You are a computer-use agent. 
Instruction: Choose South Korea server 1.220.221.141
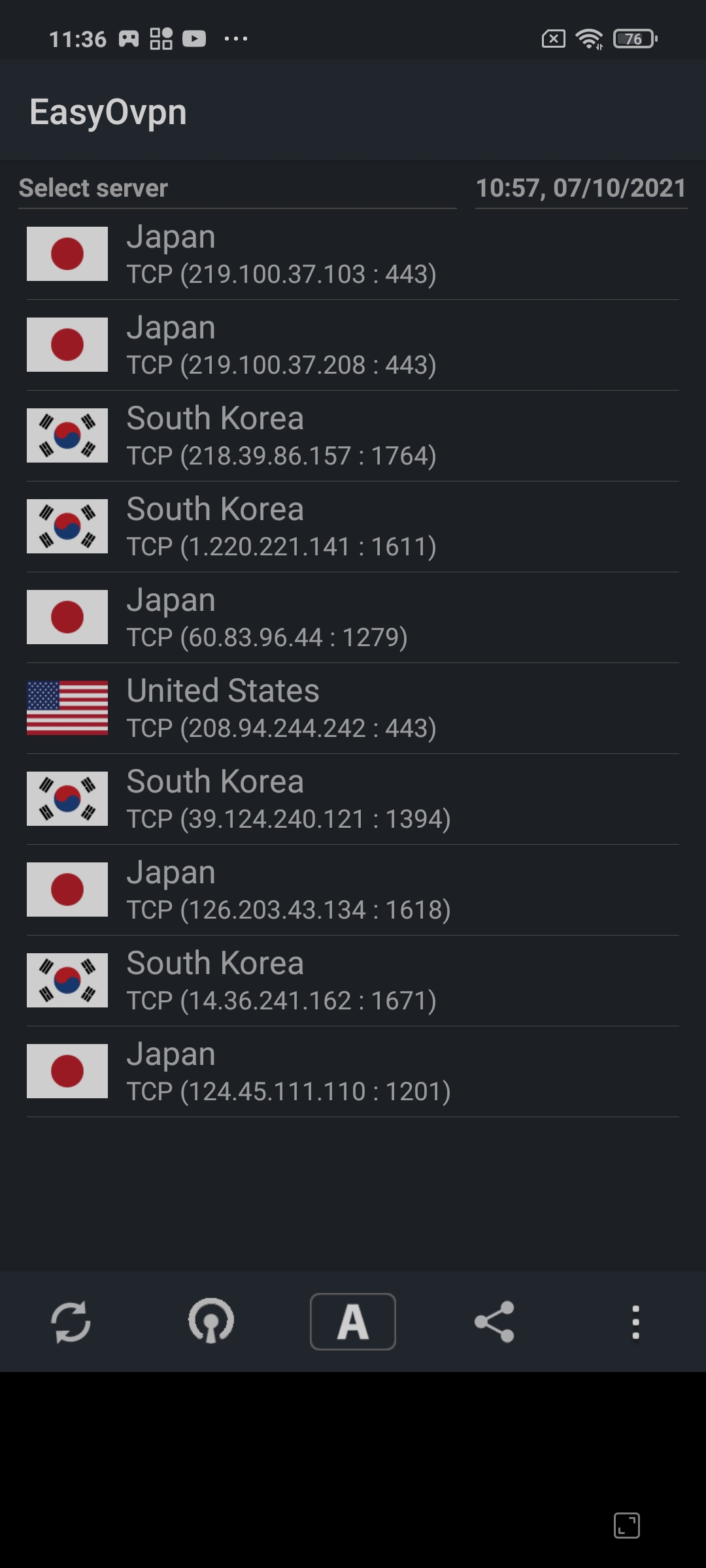[x=353, y=527]
